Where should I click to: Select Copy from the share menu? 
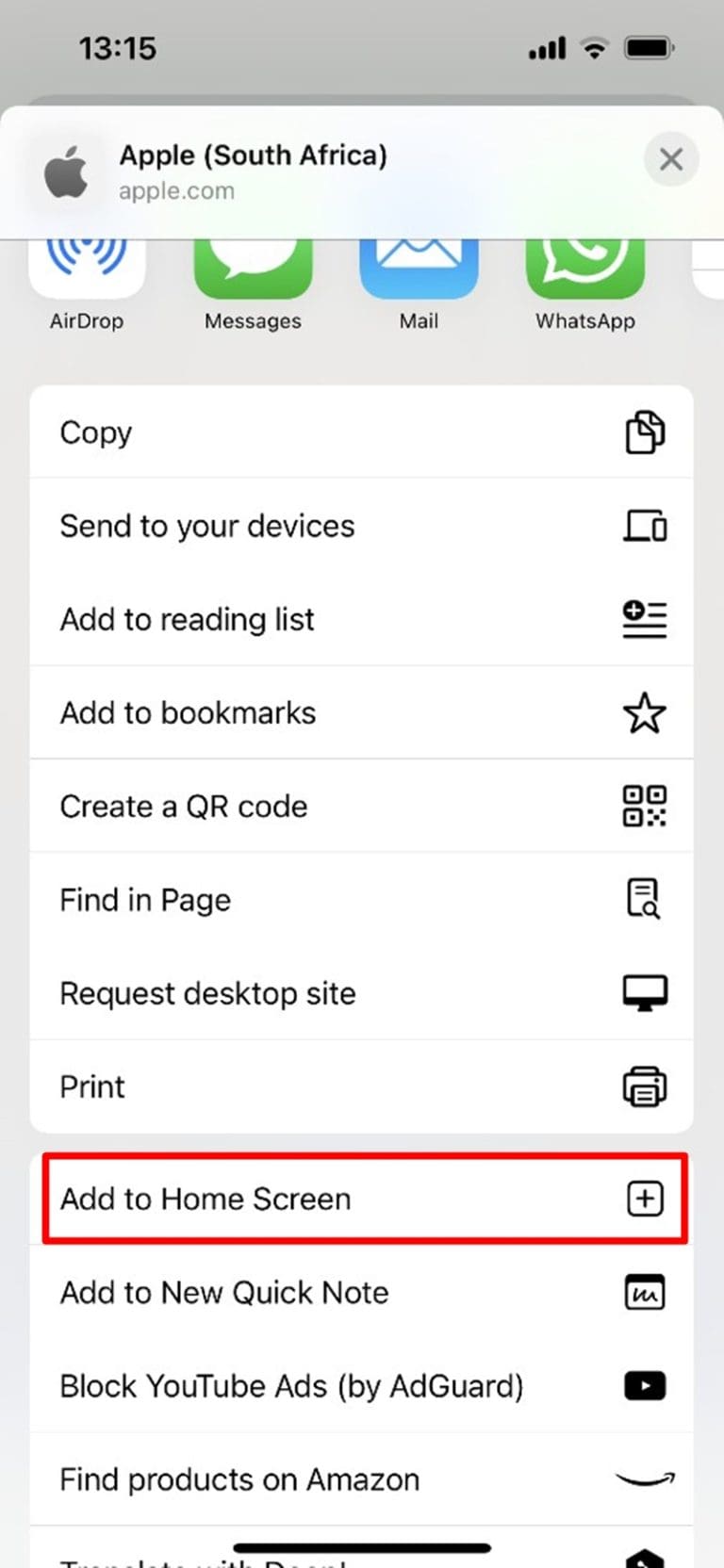click(x=95, y=433)
